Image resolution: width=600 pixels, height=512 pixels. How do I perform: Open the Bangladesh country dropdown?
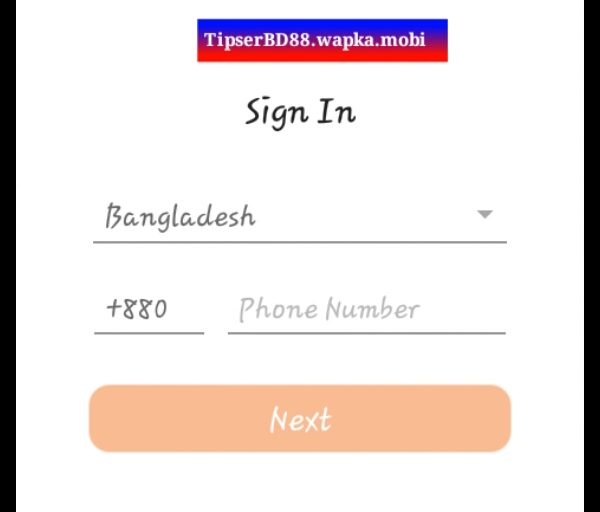point(299,216)
